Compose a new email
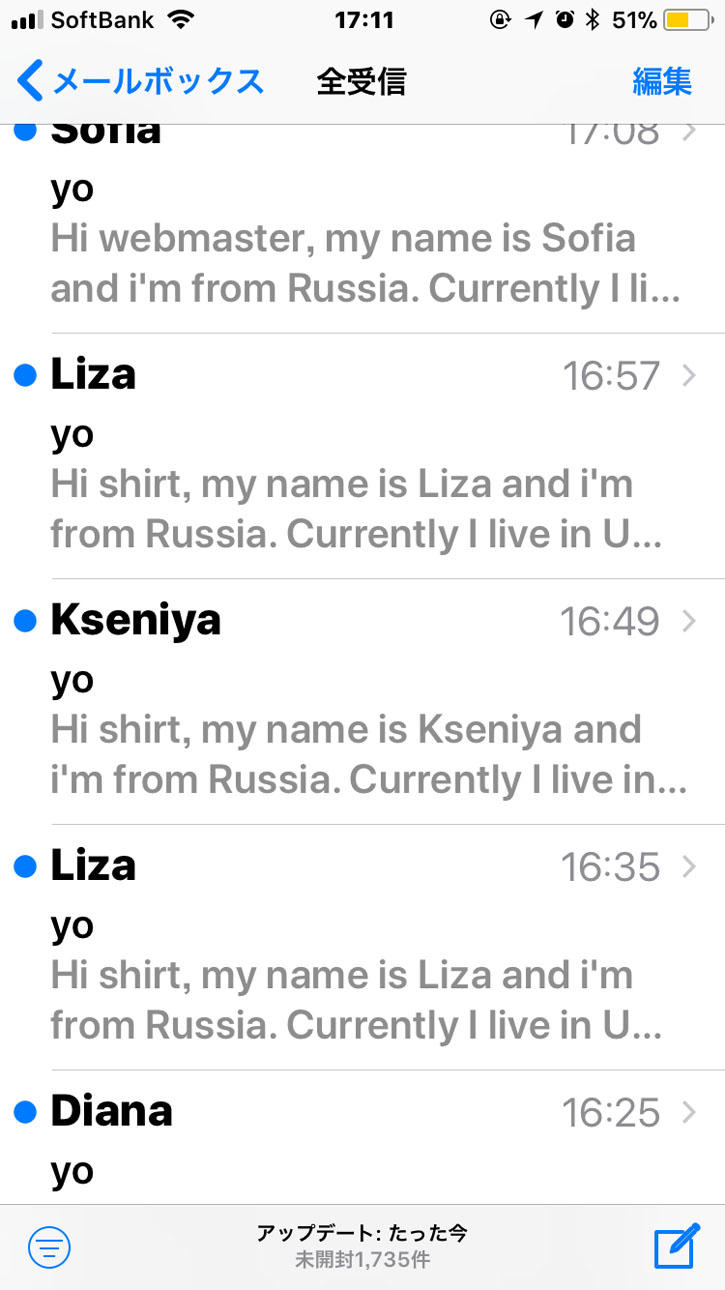Screen dimensions: 725x1290 (675, 1246)
